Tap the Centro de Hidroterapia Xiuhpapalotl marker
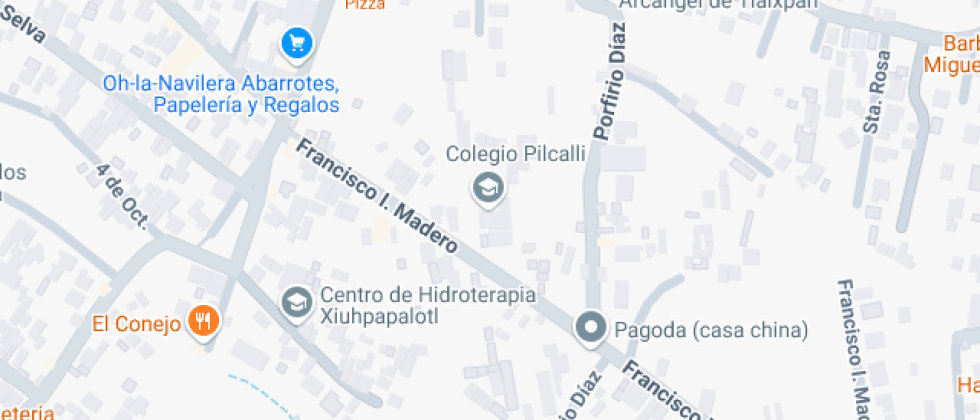Viewport: 980px width, 420px height. pos(295,301)
